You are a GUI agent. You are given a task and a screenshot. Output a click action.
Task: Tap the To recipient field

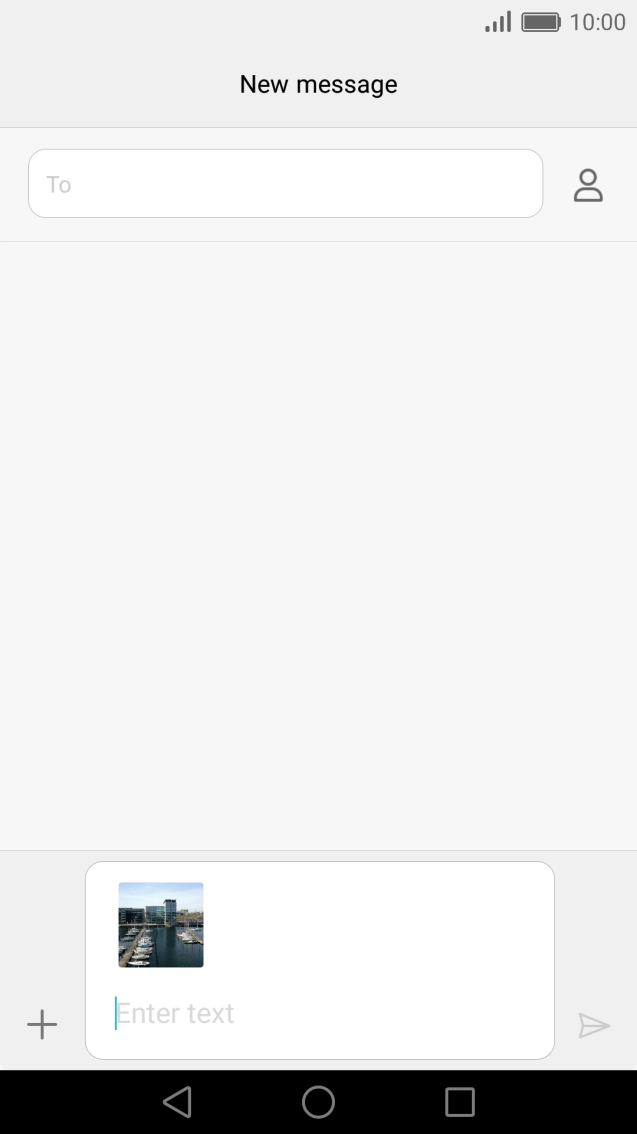285,184
